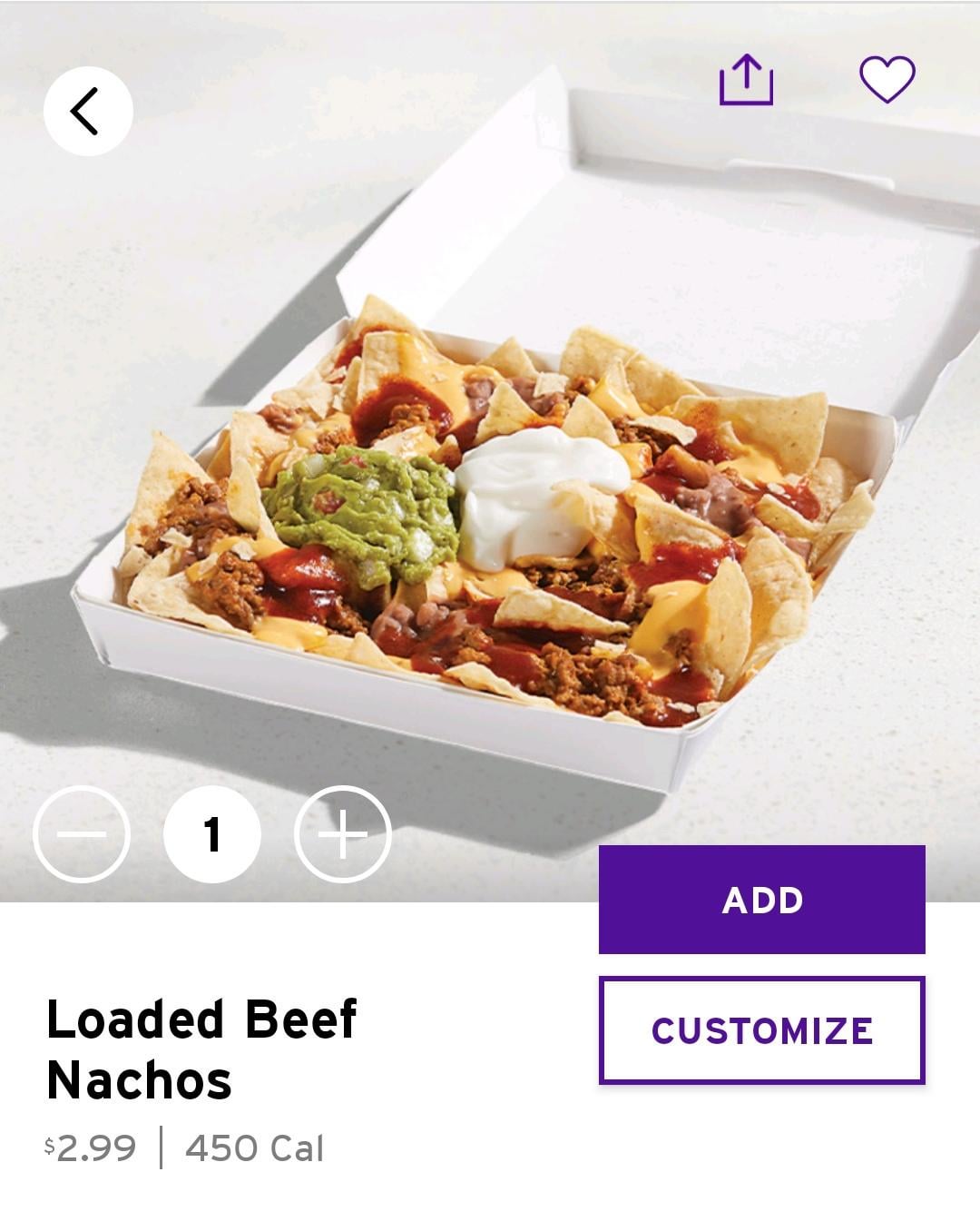
Task: Go back using the arrow button
Action: (88, 112)
